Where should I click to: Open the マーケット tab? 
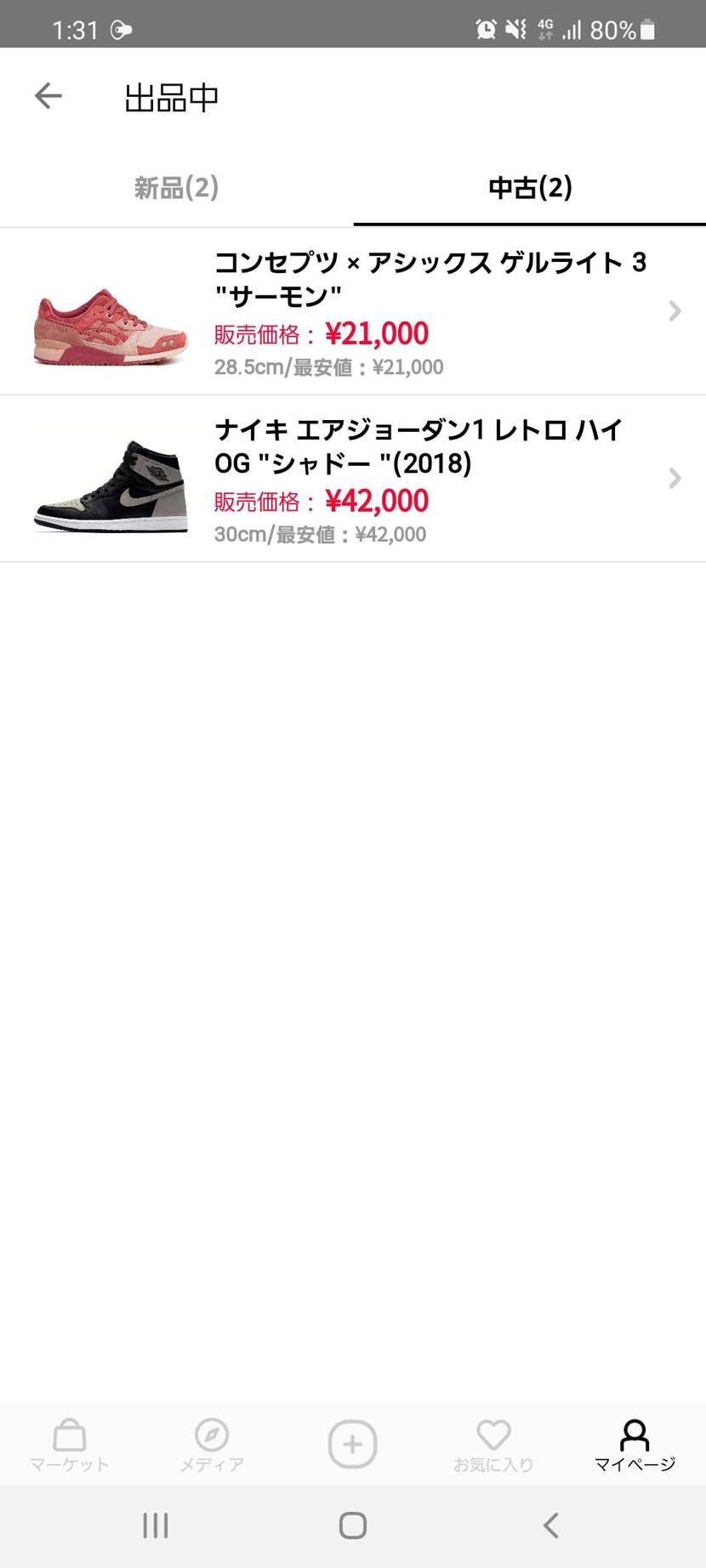point(70,1445)
